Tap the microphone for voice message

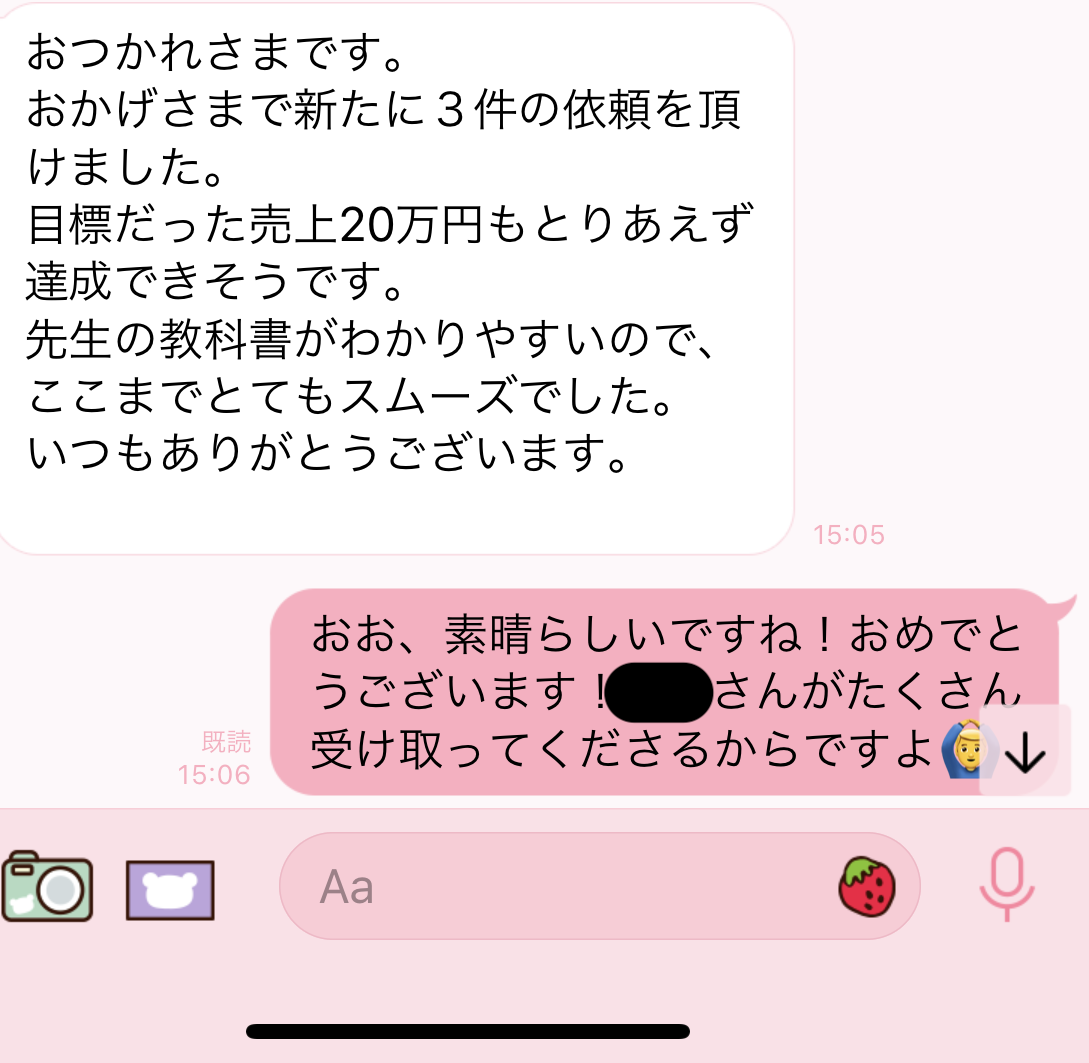(x=1006, y=884)
